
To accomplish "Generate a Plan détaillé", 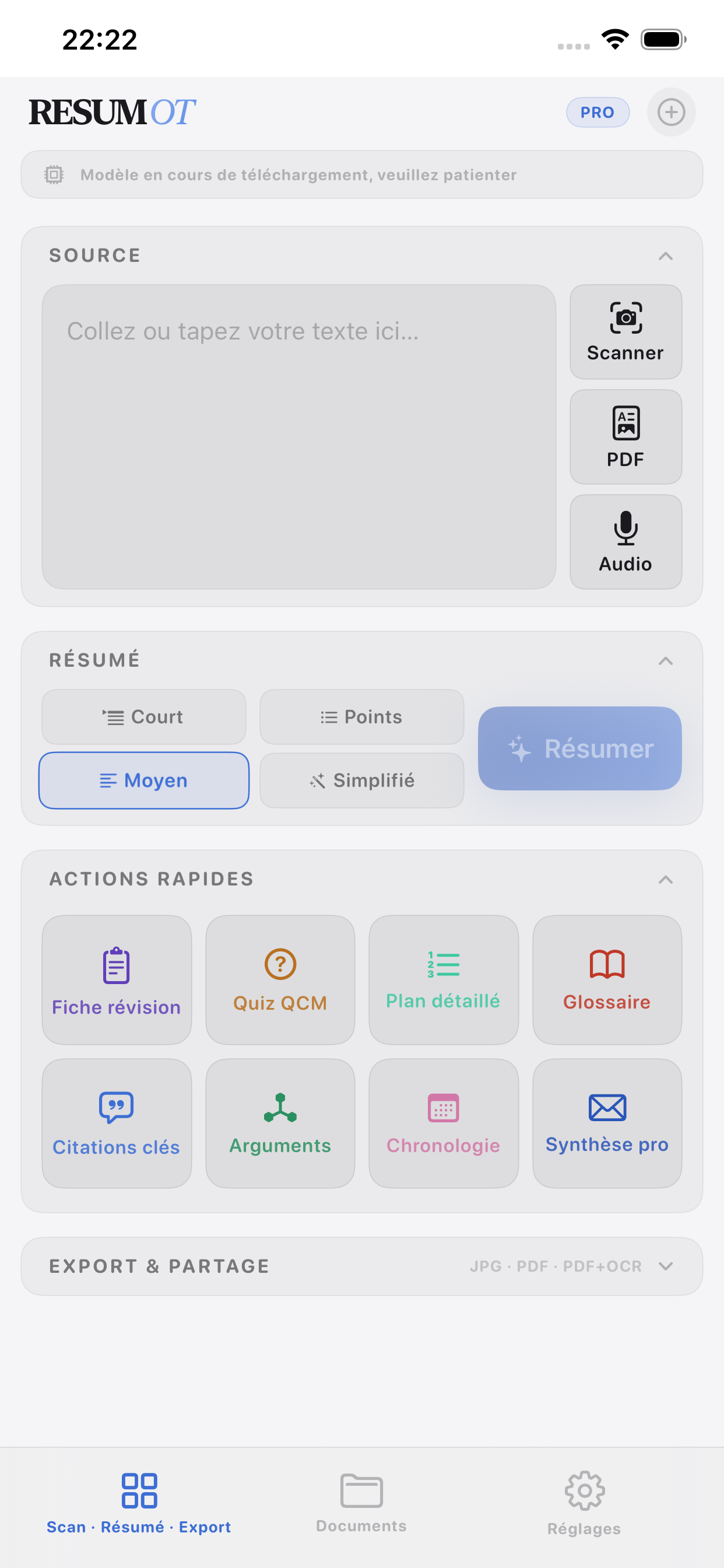I will coord(443,979).
